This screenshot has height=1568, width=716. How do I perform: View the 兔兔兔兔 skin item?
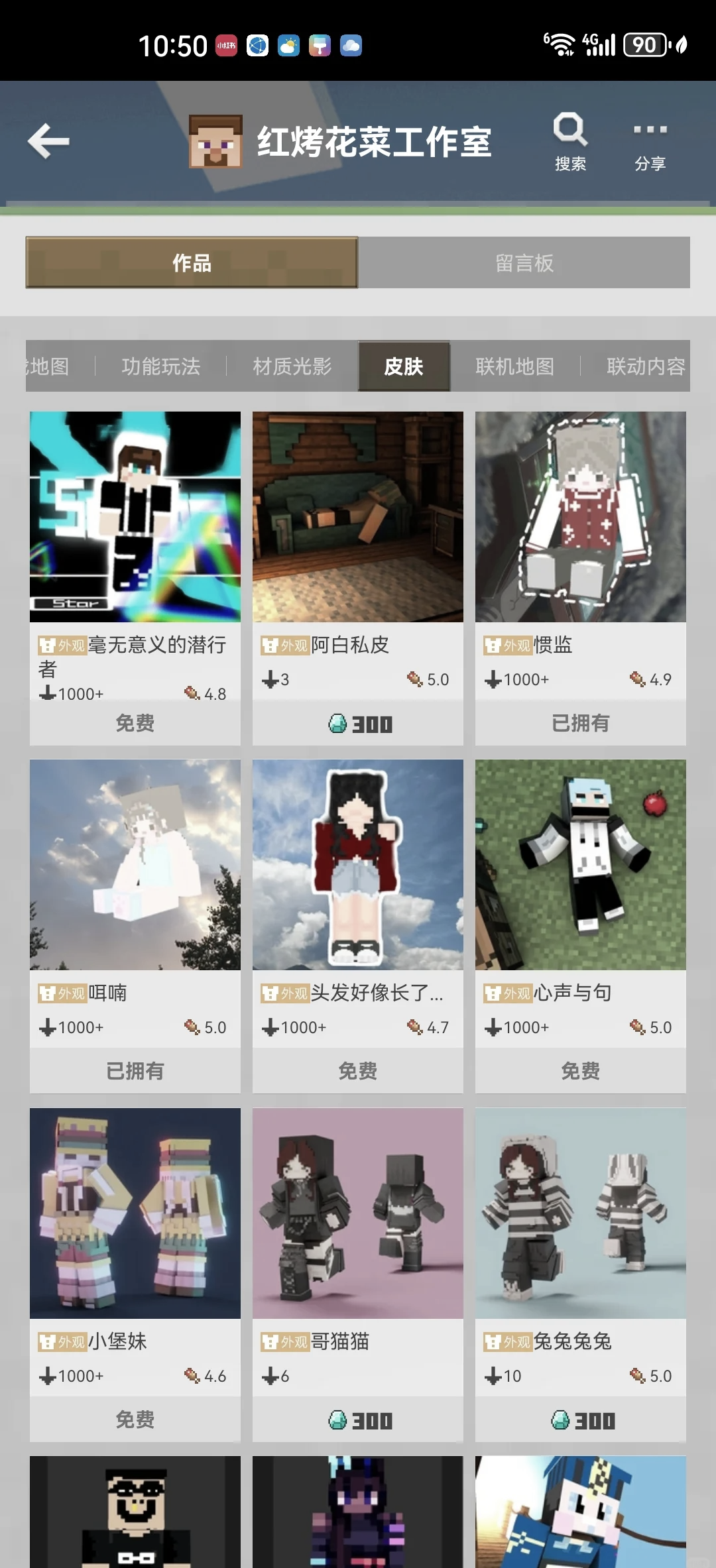[581, 1213]
